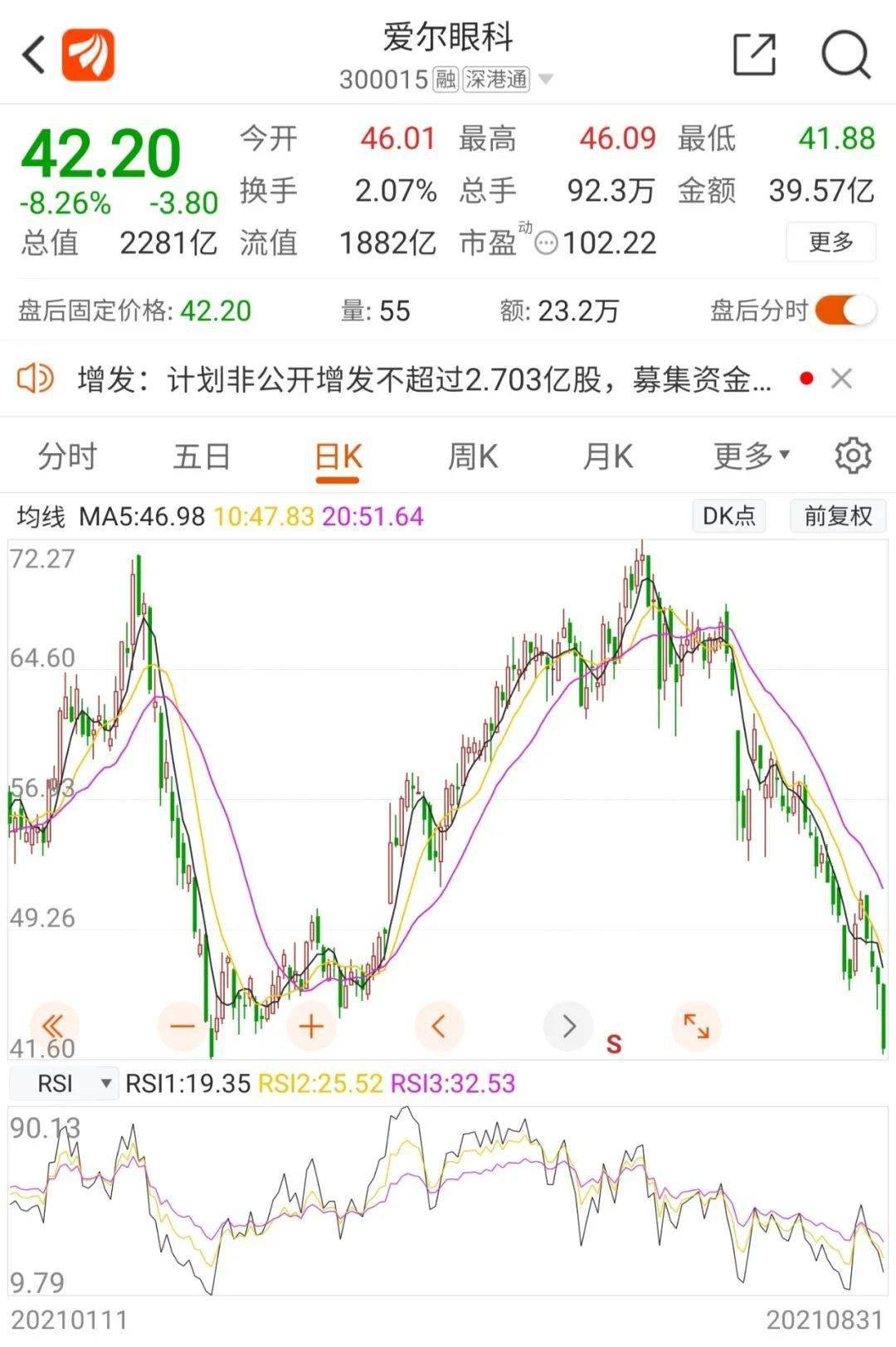Expand the chart to fullscreen
Screen dimensions: 896x1347
[696, 1027]
